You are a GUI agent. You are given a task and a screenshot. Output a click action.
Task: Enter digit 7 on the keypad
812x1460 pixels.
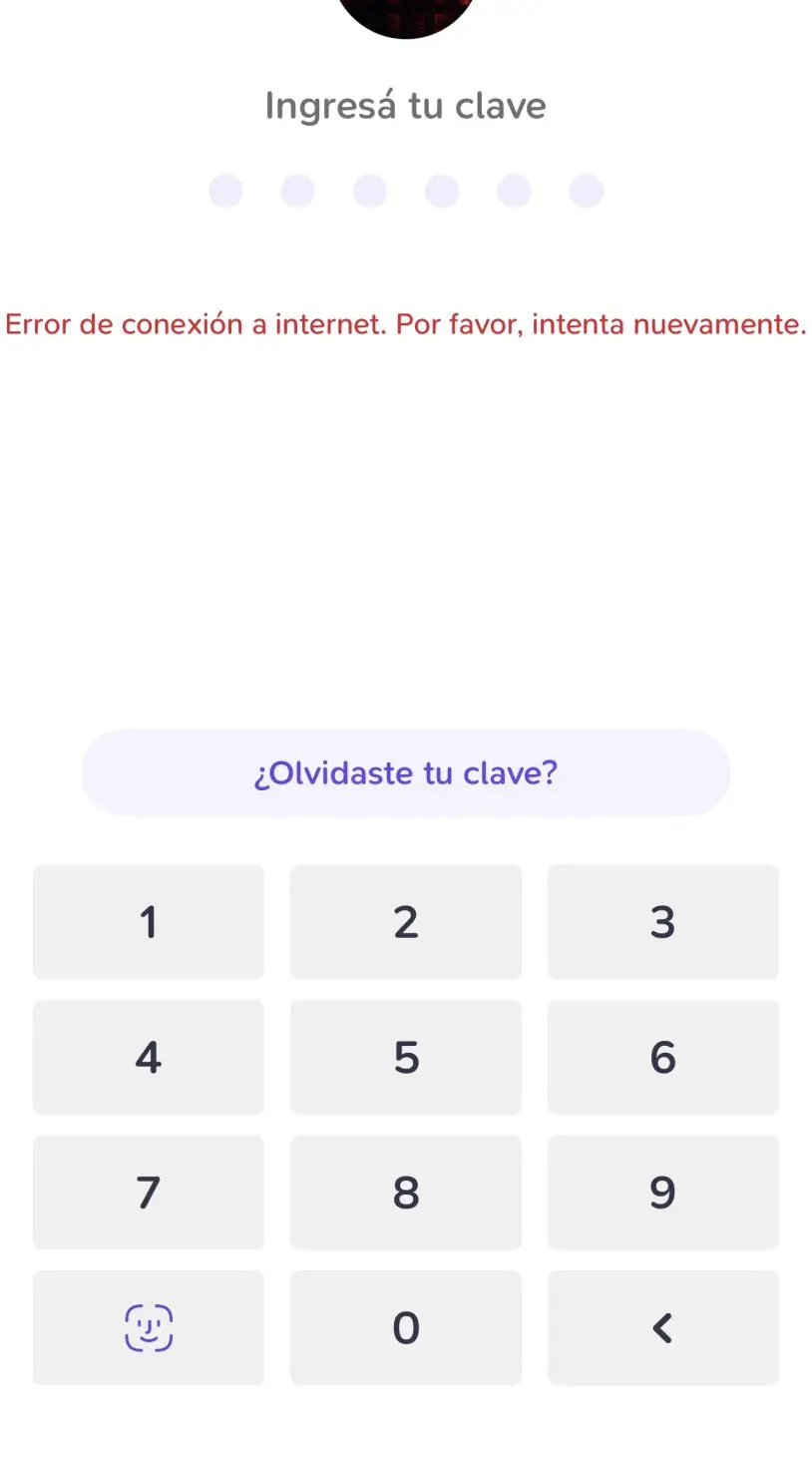149,1193
